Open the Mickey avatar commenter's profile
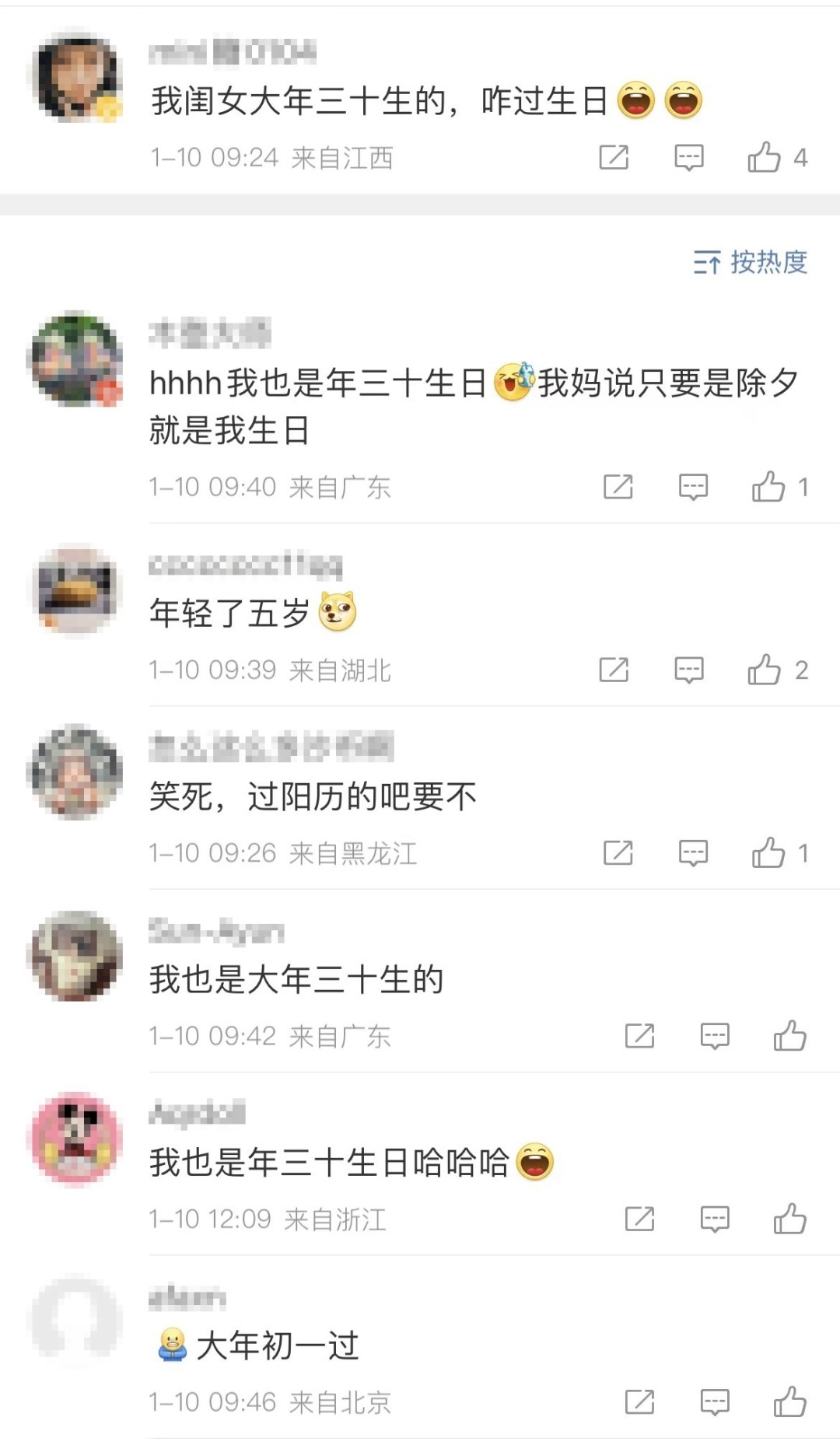Screen dimensions: 840x1445 coord(76,1138)
